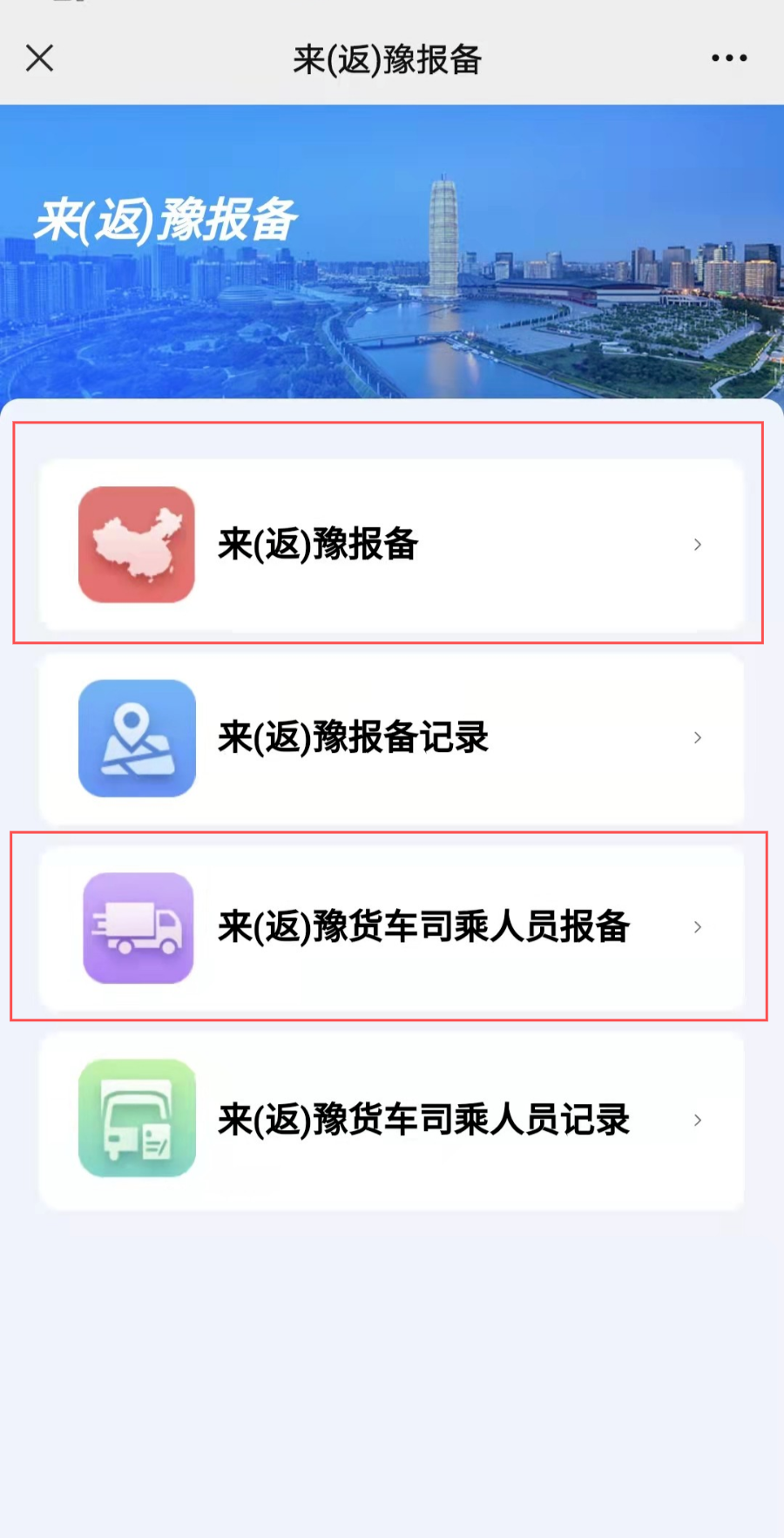
Task: Open 来(返)豫报备记录
Action: 391,738
